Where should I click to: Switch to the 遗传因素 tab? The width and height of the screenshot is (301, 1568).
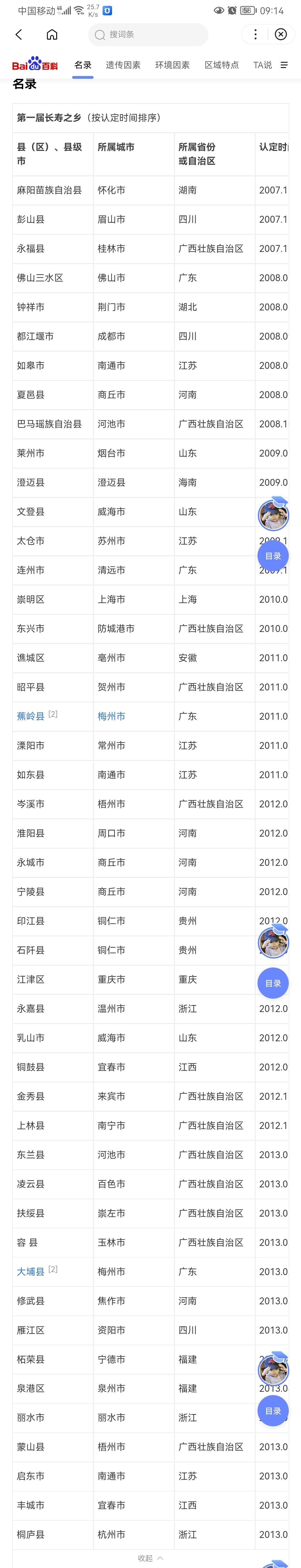(123, 65)
